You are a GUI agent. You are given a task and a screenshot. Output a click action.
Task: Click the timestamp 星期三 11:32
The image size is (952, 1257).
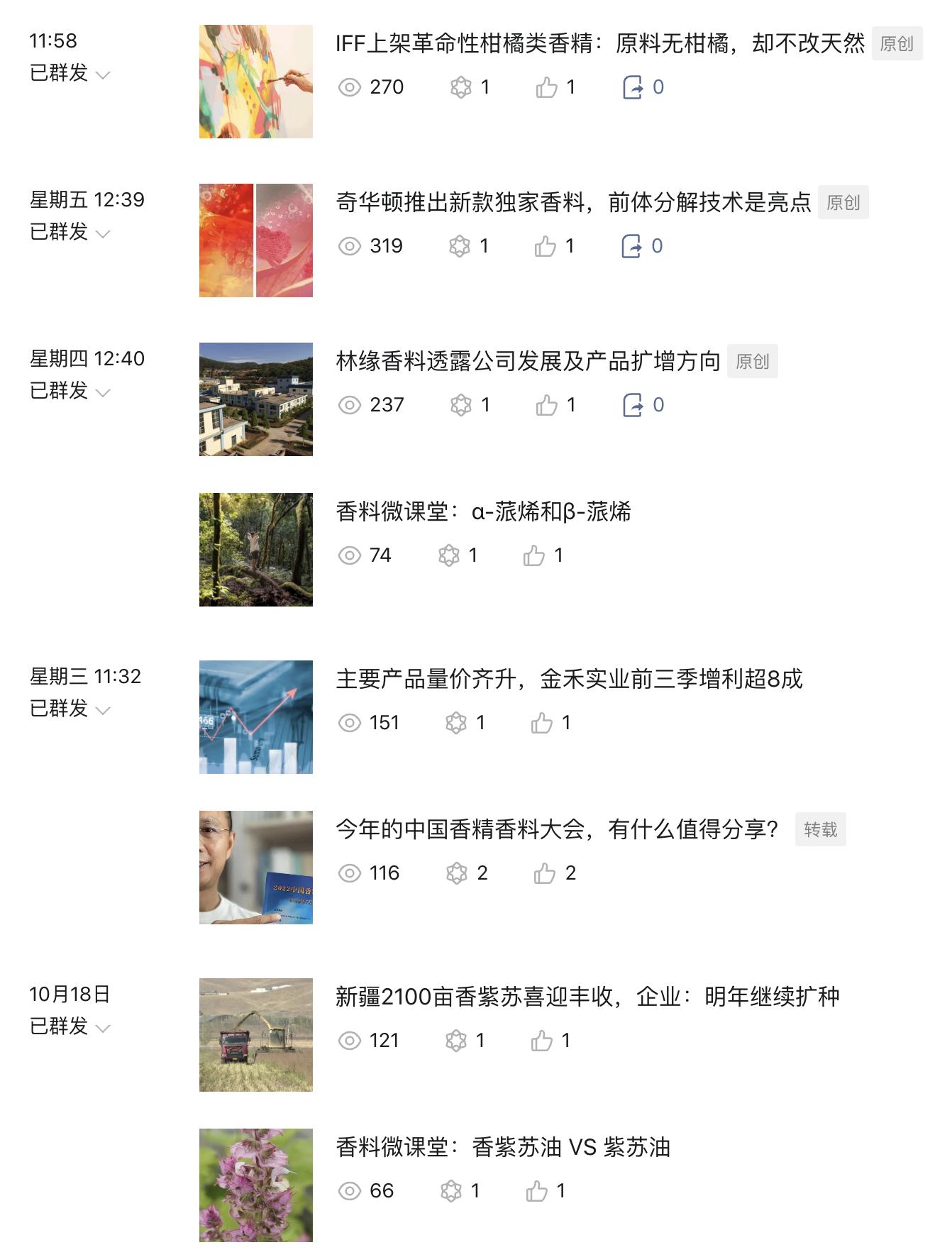click(x=87, y=677)
